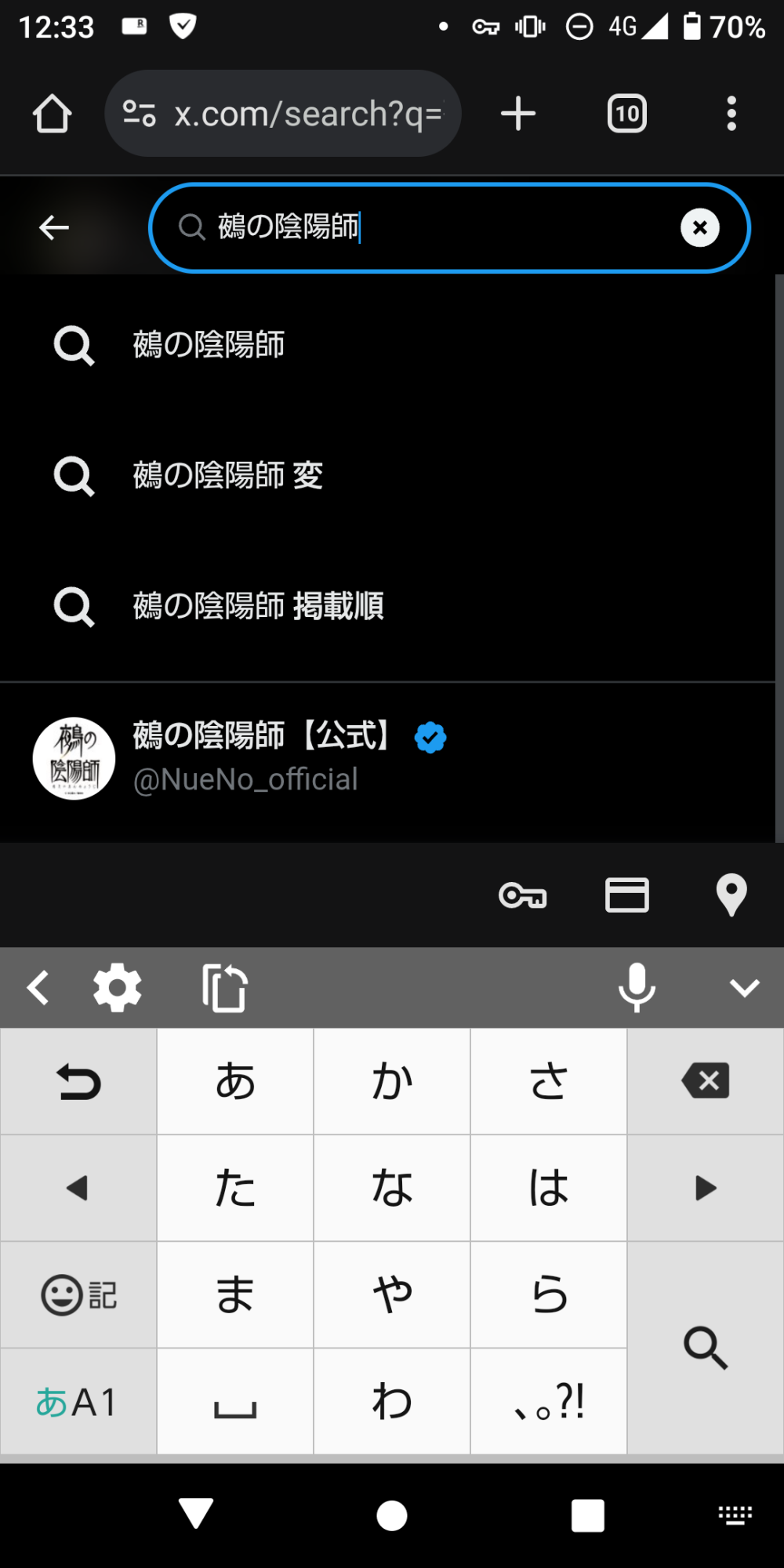Open saved passwords key icon
784x1568 pixels.
[x=523, y=895]
